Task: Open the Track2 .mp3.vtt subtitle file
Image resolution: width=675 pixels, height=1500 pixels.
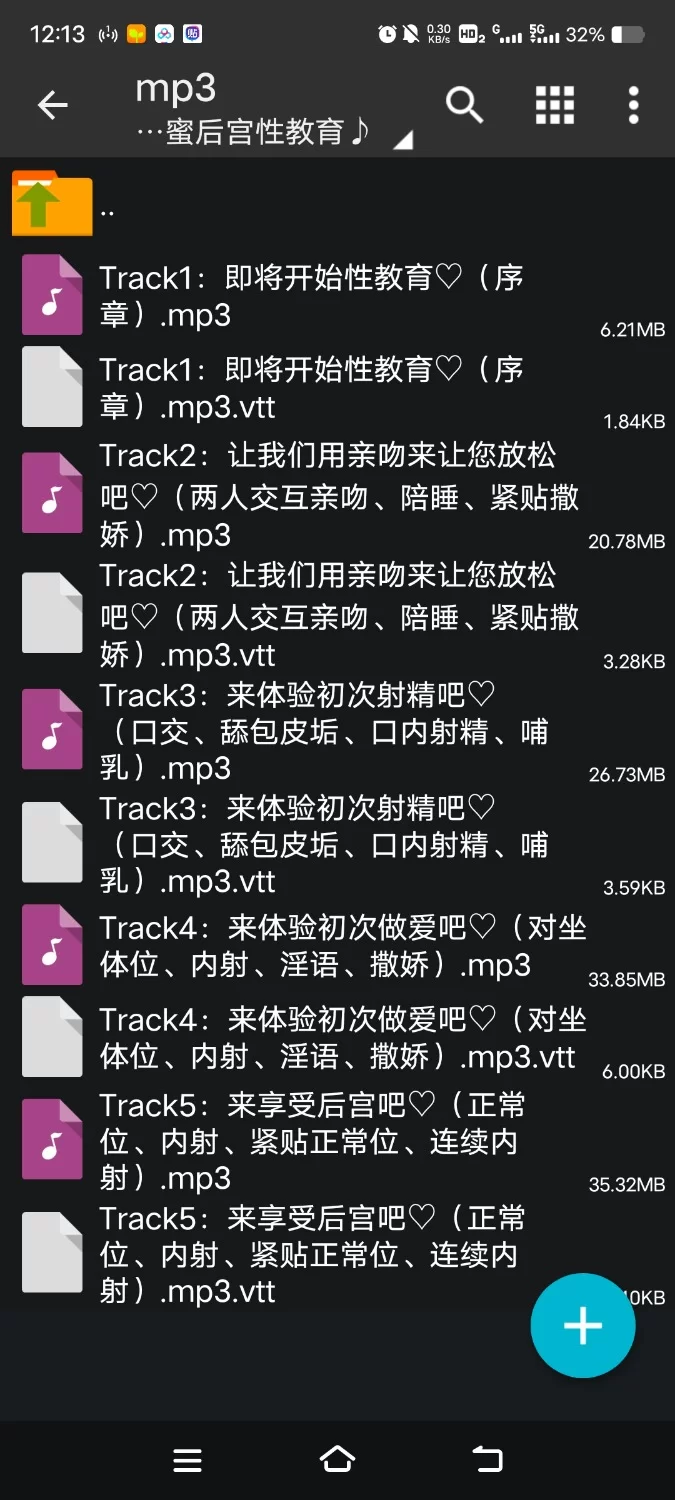Action: point(300,616)
